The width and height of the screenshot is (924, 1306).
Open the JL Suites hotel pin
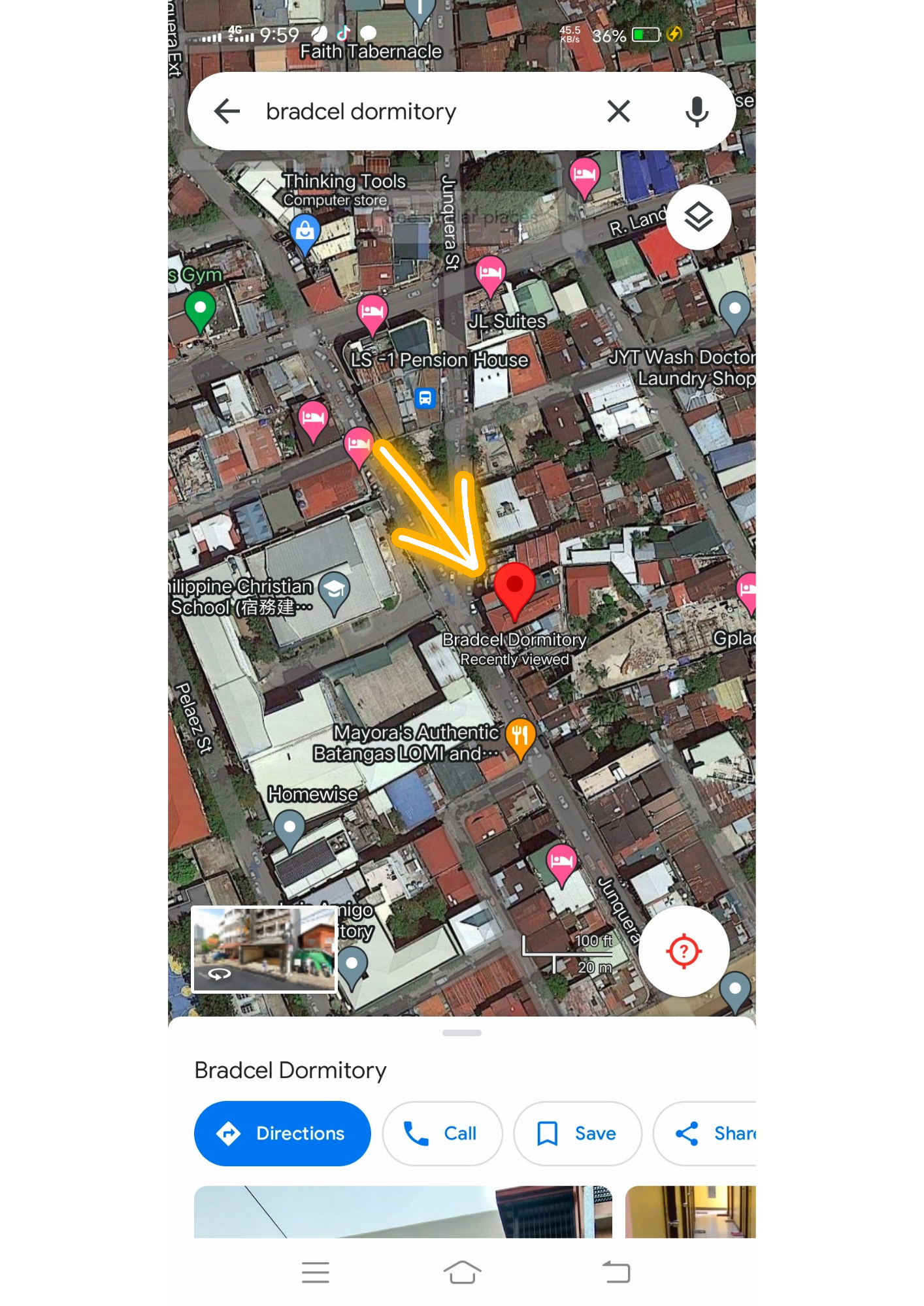point(489,274)
